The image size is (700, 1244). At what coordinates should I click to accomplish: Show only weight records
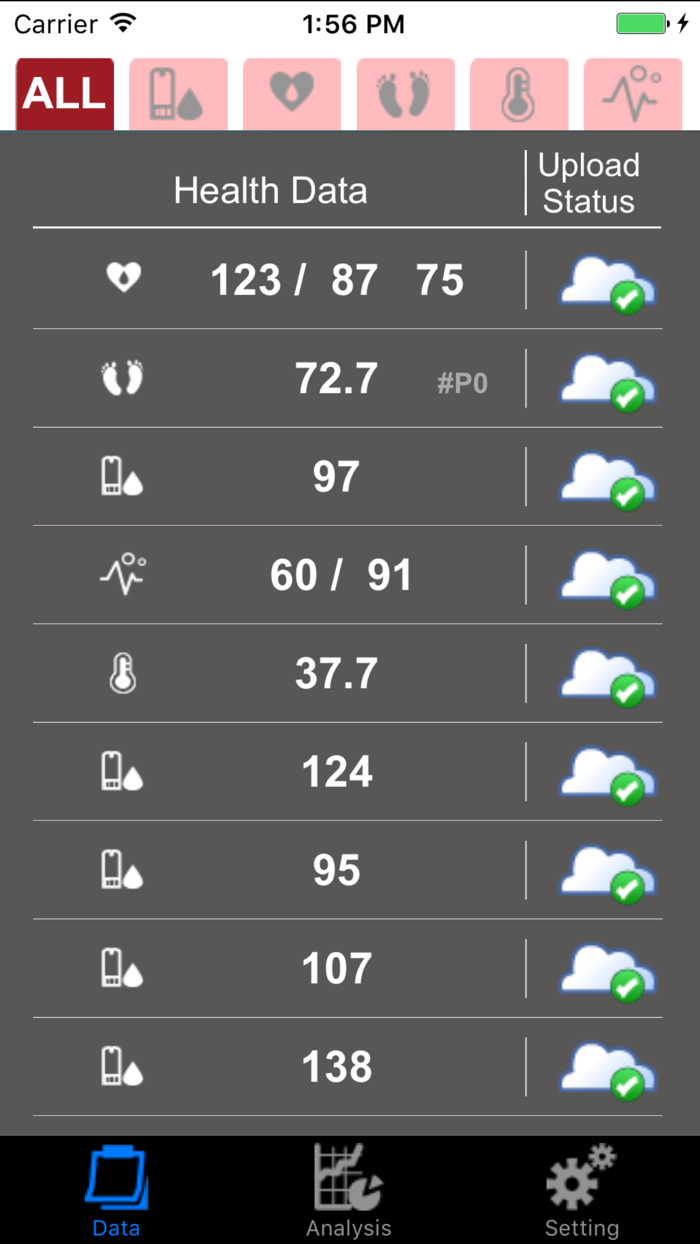(406, 94)
